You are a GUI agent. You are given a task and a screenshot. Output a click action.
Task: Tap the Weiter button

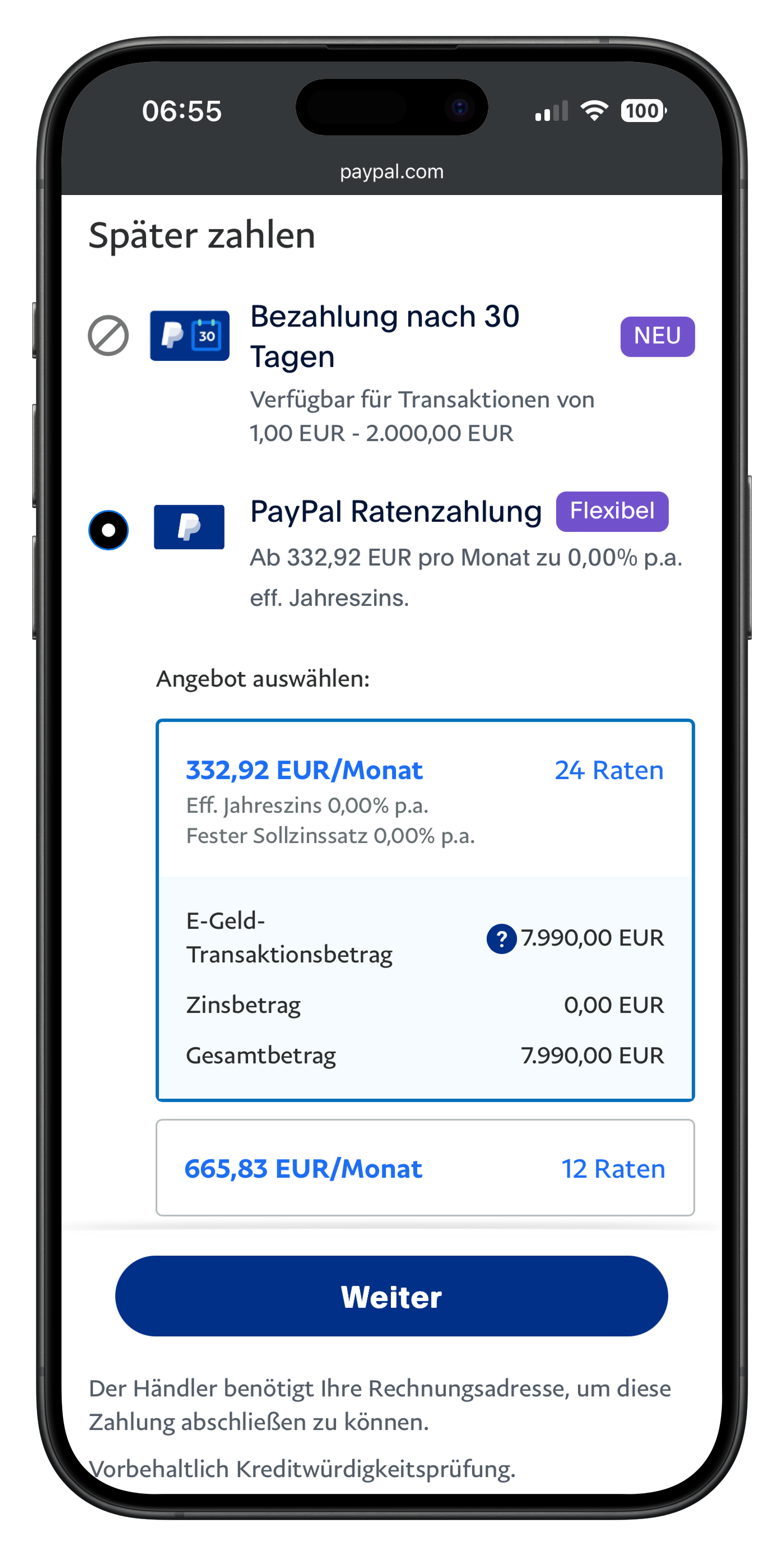pyautogui.click(x=391, y=1296)
